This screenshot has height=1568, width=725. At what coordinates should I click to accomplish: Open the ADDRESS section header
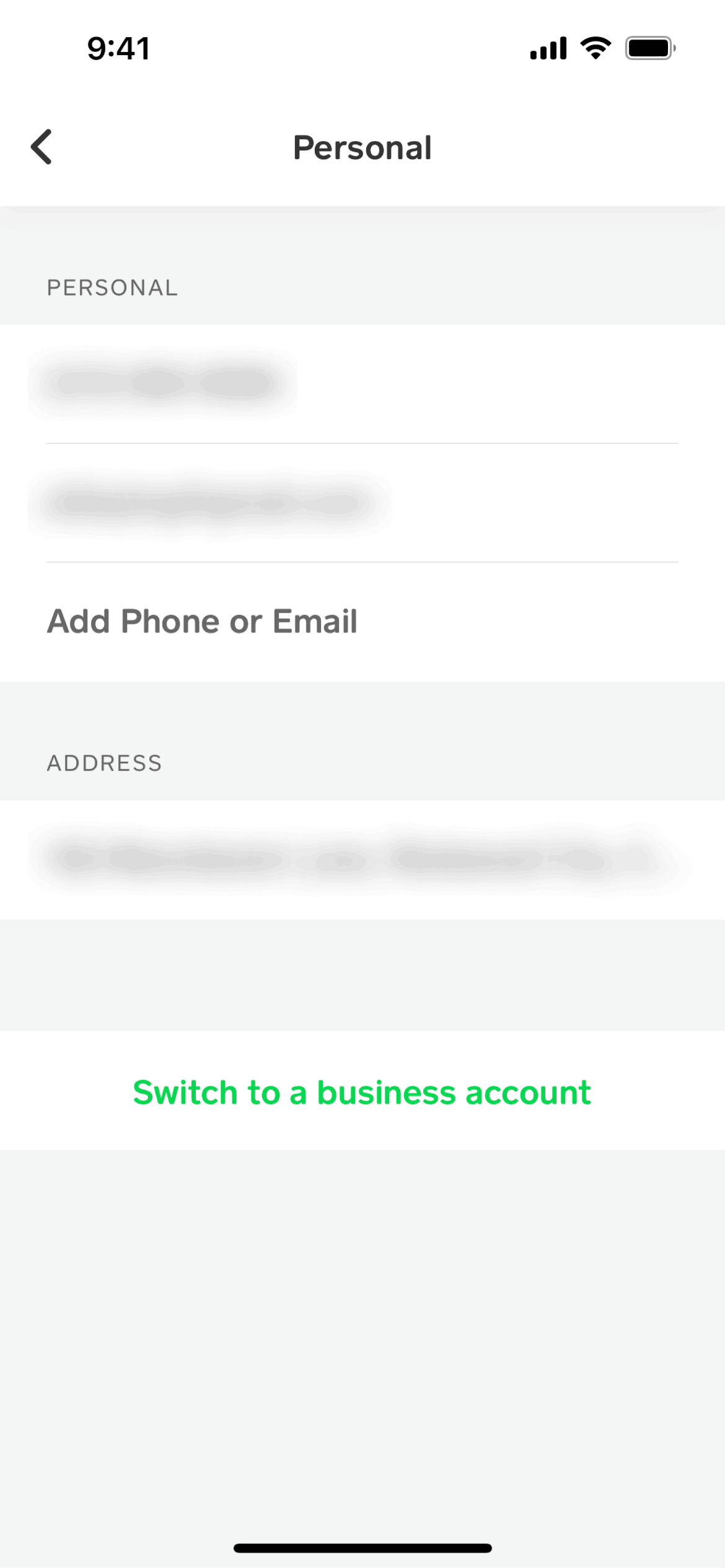tap(103, 762)
